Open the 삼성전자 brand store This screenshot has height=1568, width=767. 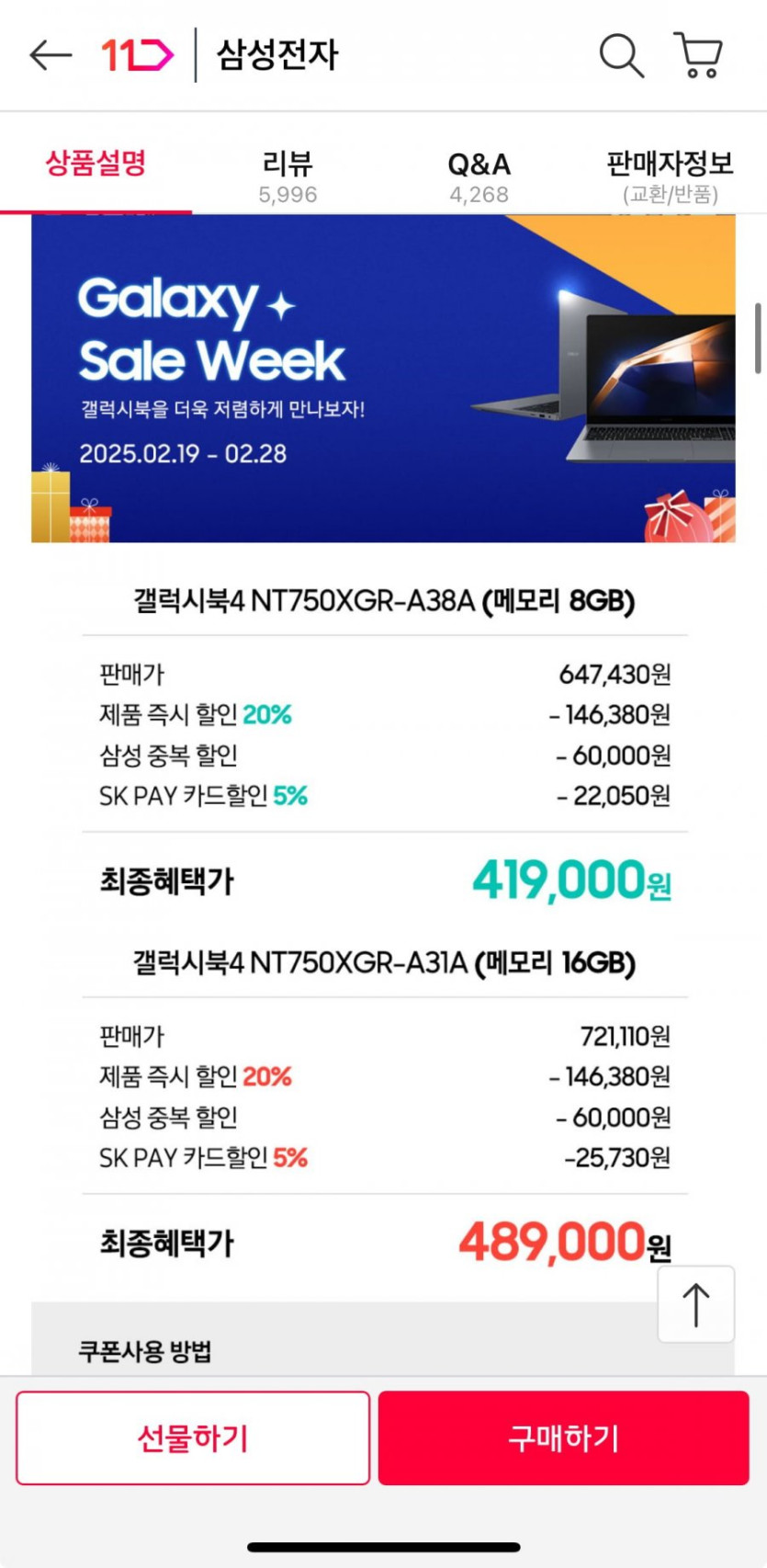tap(277, 55)
